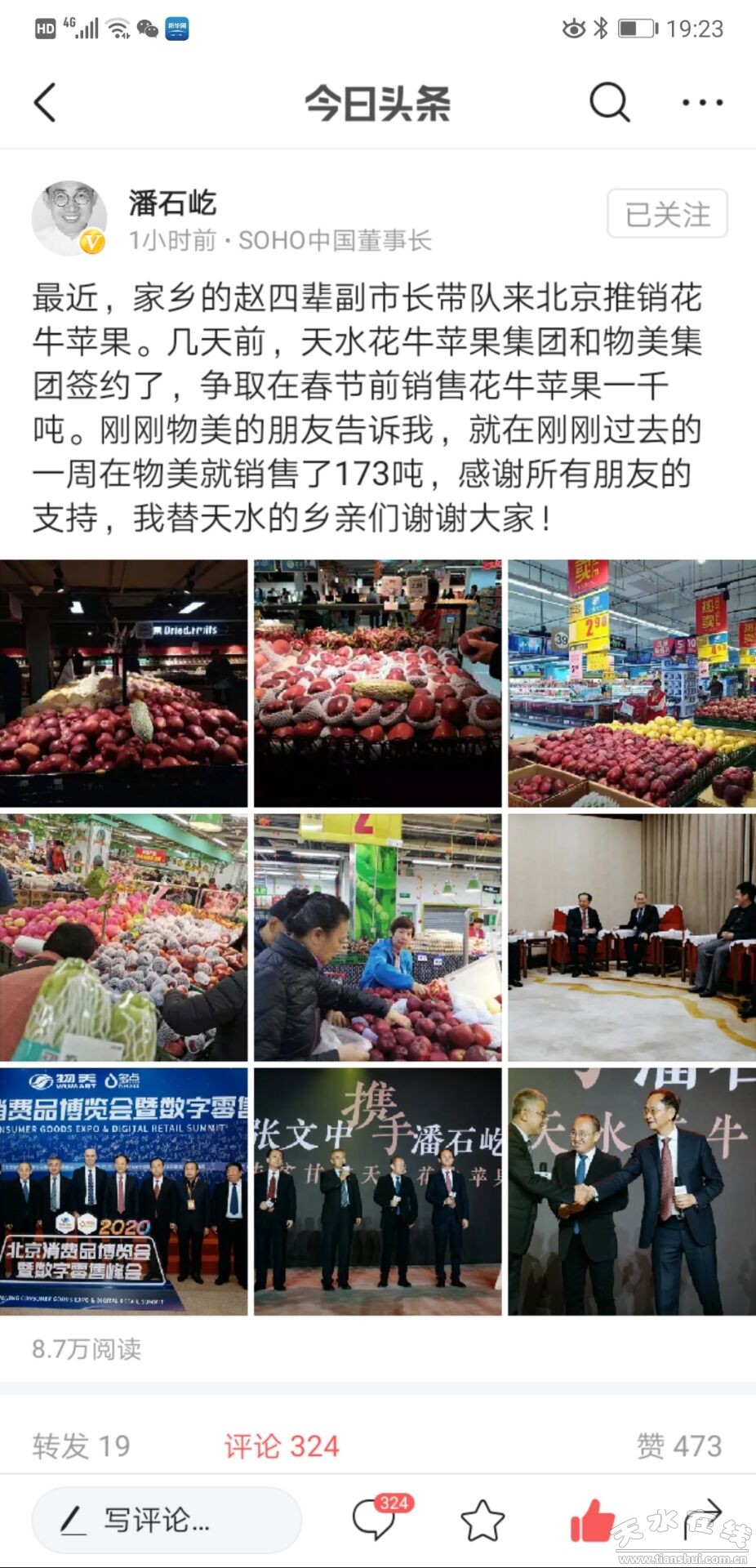Show the 赞 473 likes list

(x=679, y=1445)
